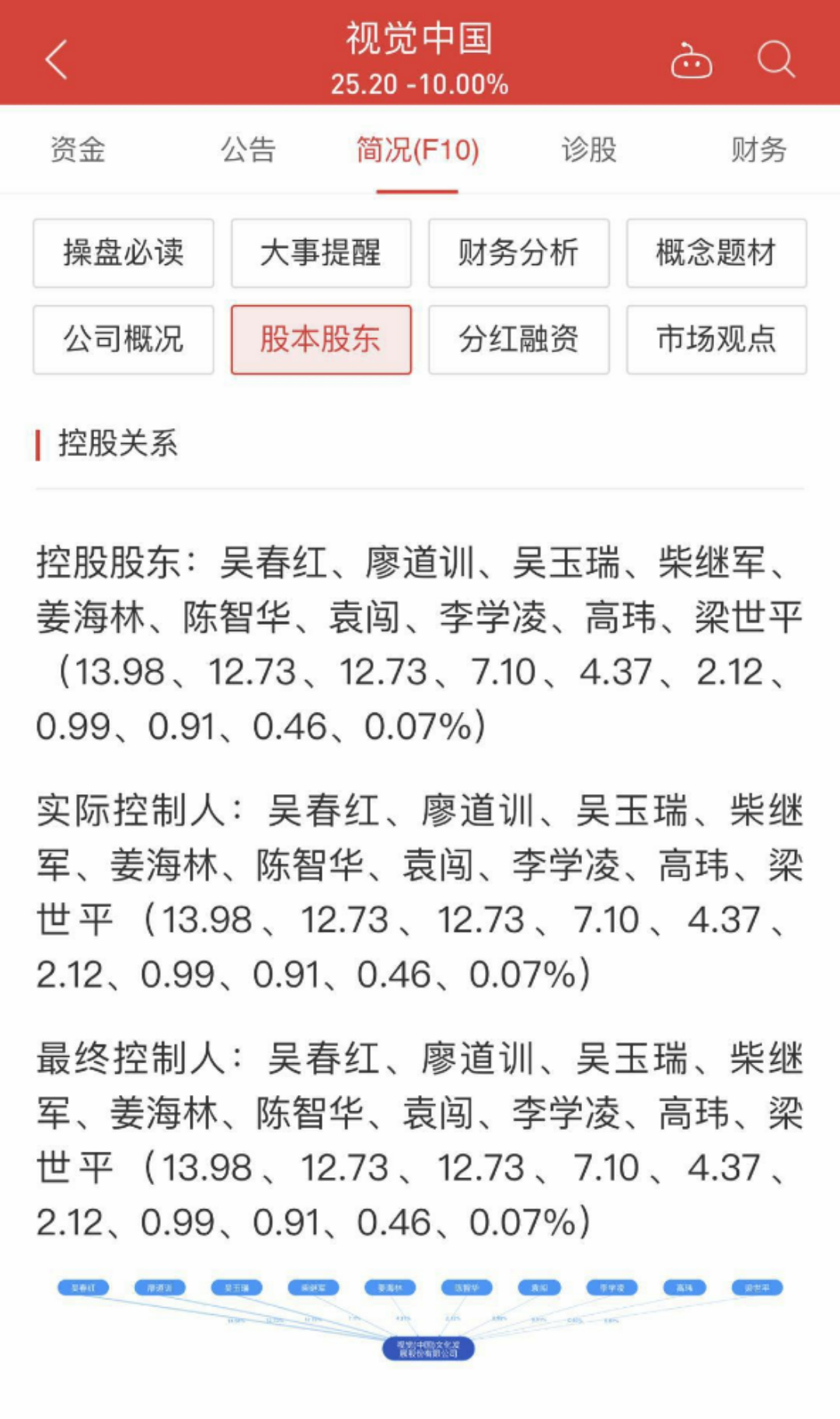Open 公司概况 section

coord(123,340)
